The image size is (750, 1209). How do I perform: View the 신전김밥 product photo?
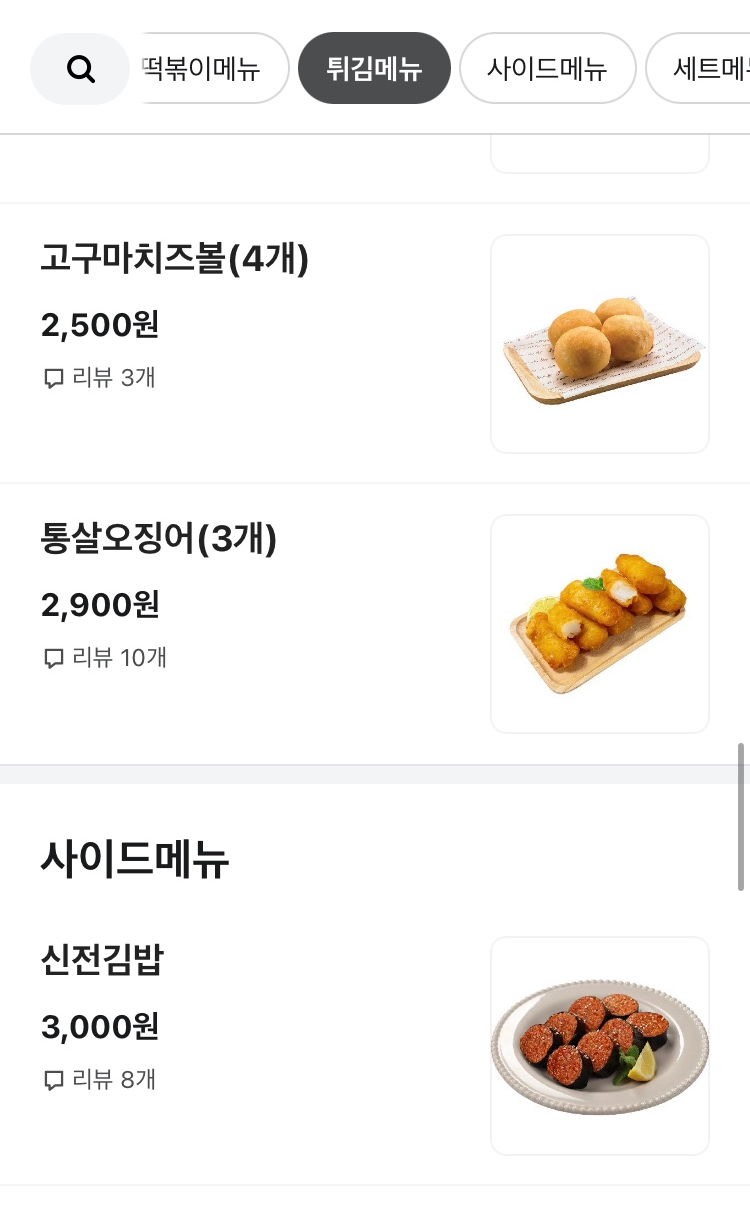click(600, 1046)
